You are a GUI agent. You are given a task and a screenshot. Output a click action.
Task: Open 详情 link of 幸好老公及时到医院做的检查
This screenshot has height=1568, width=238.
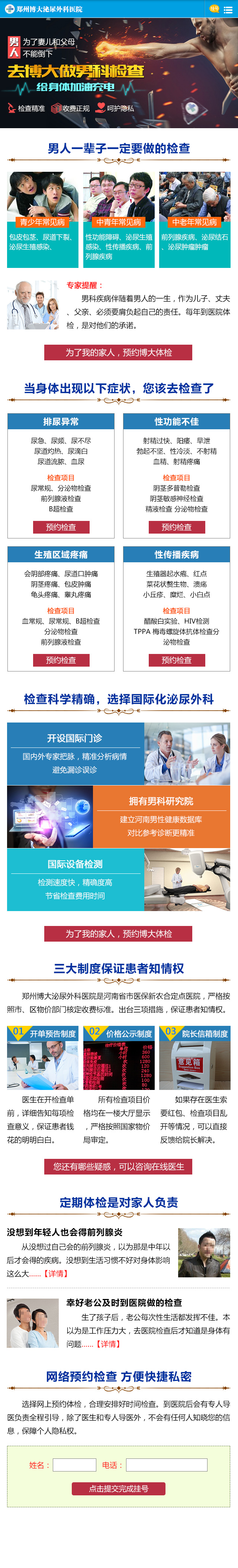click(108, 1344)
